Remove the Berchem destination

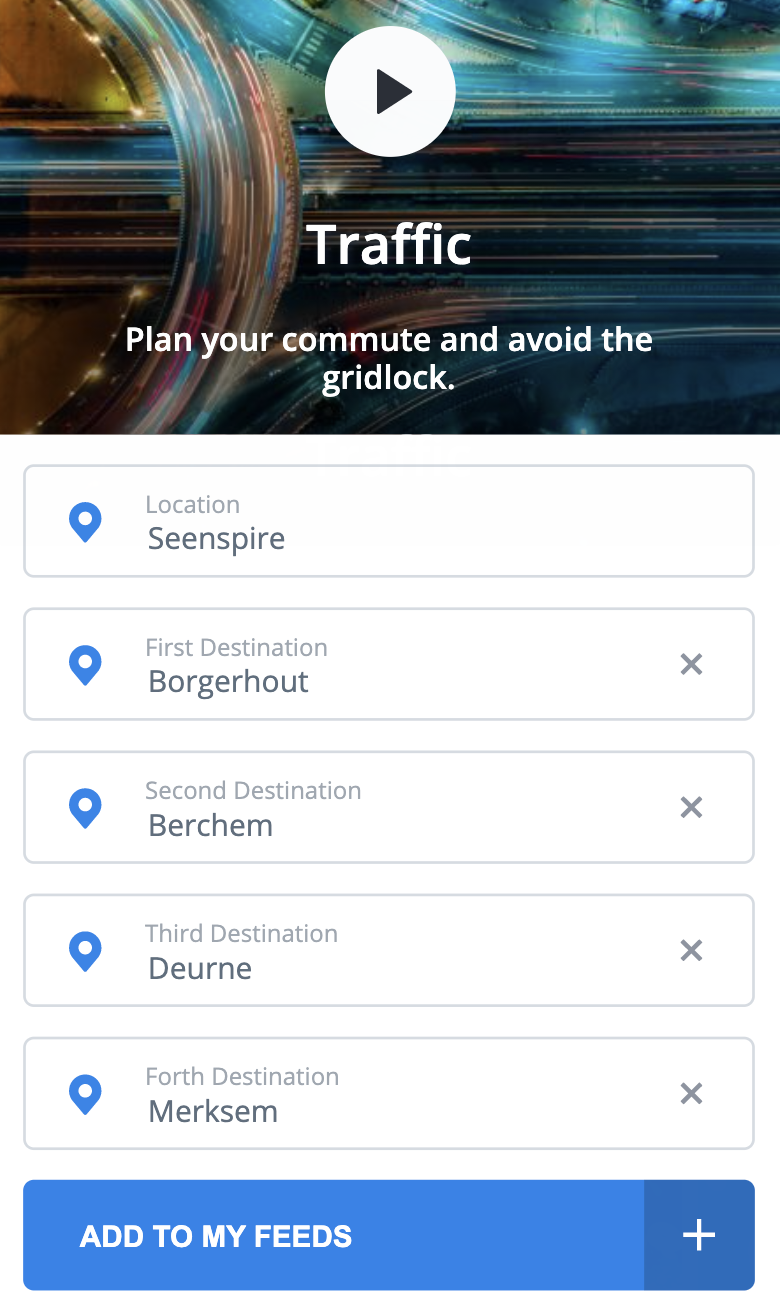click(691, 807)
